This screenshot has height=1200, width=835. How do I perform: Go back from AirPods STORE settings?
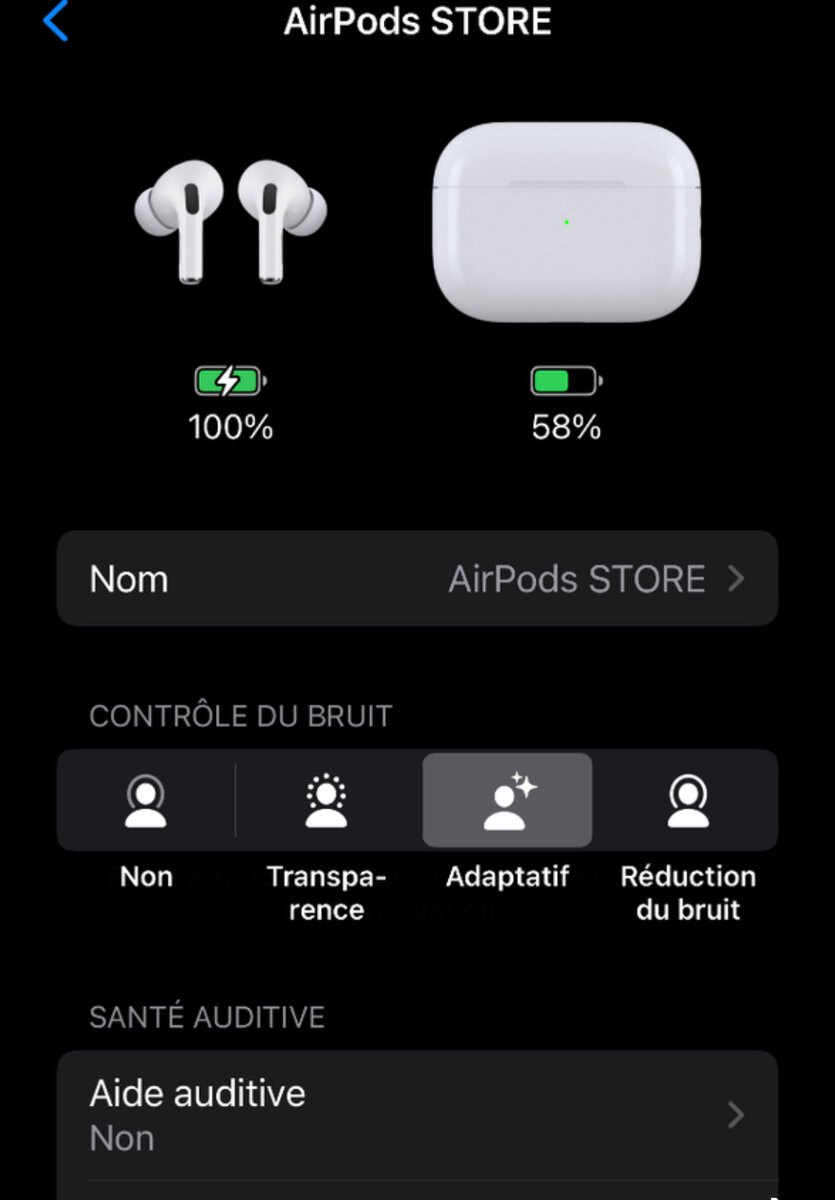(56, 22)
